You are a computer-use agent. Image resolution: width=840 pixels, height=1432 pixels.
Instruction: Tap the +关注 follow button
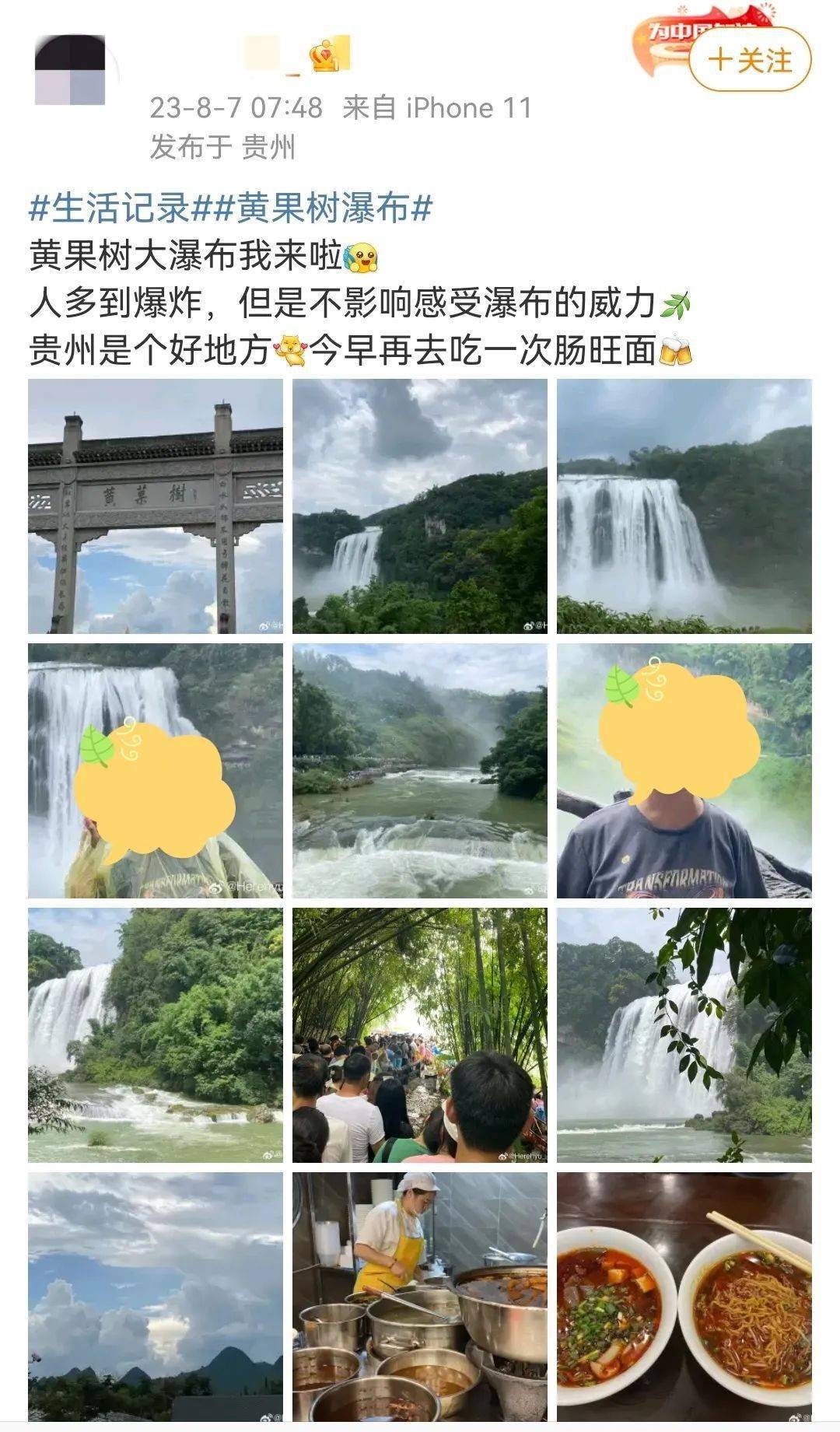coord(750,61)
